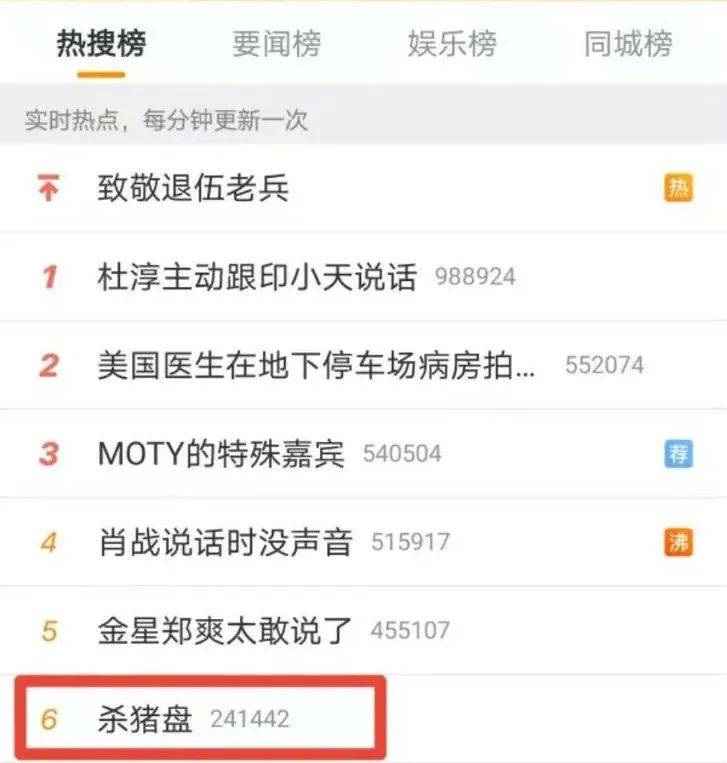Open the 娱乐榜 tab
Image resolution: width=727 pixels, height=763 pixels.
click(452, 44)
